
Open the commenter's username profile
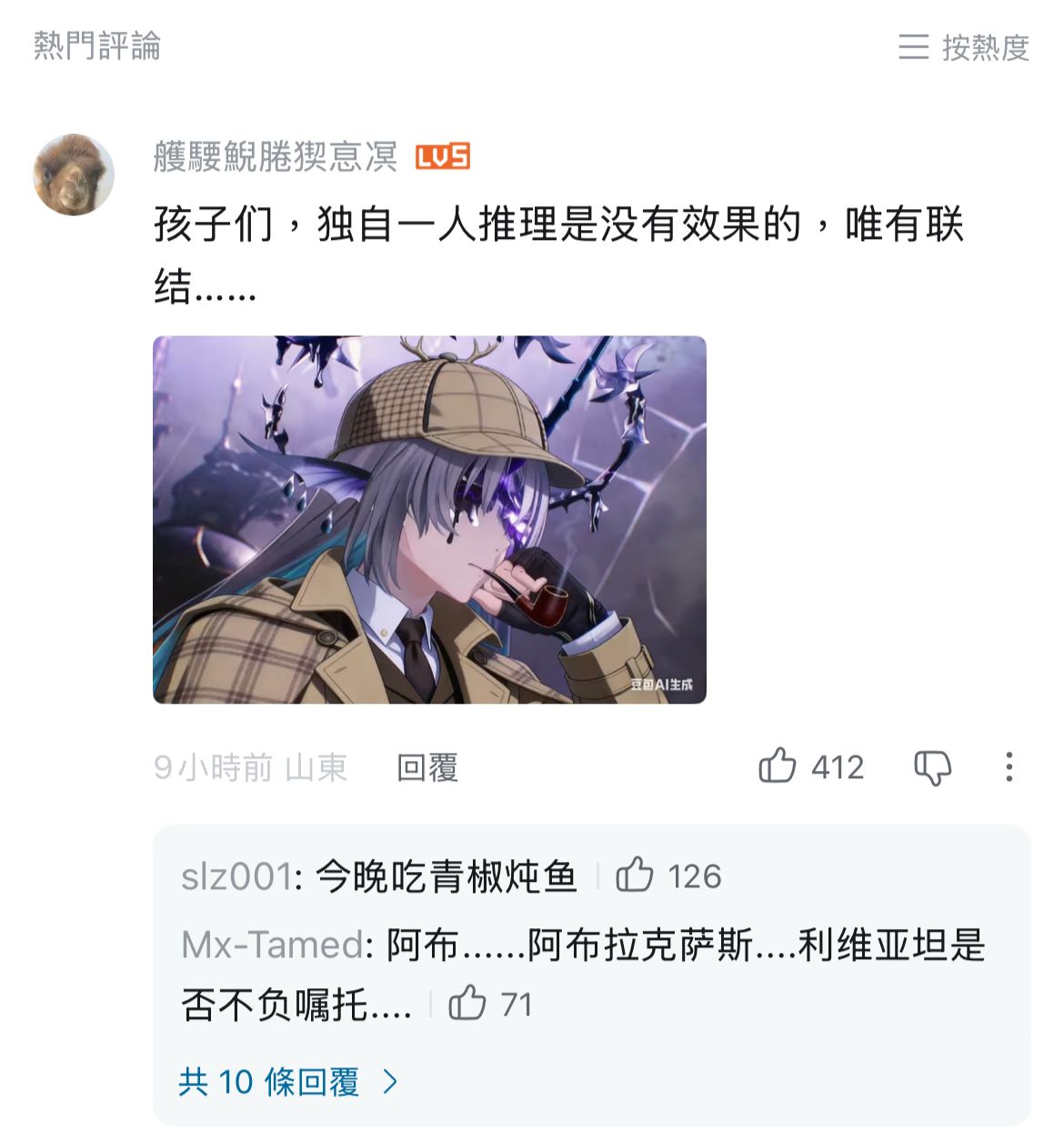pos(276,156)
